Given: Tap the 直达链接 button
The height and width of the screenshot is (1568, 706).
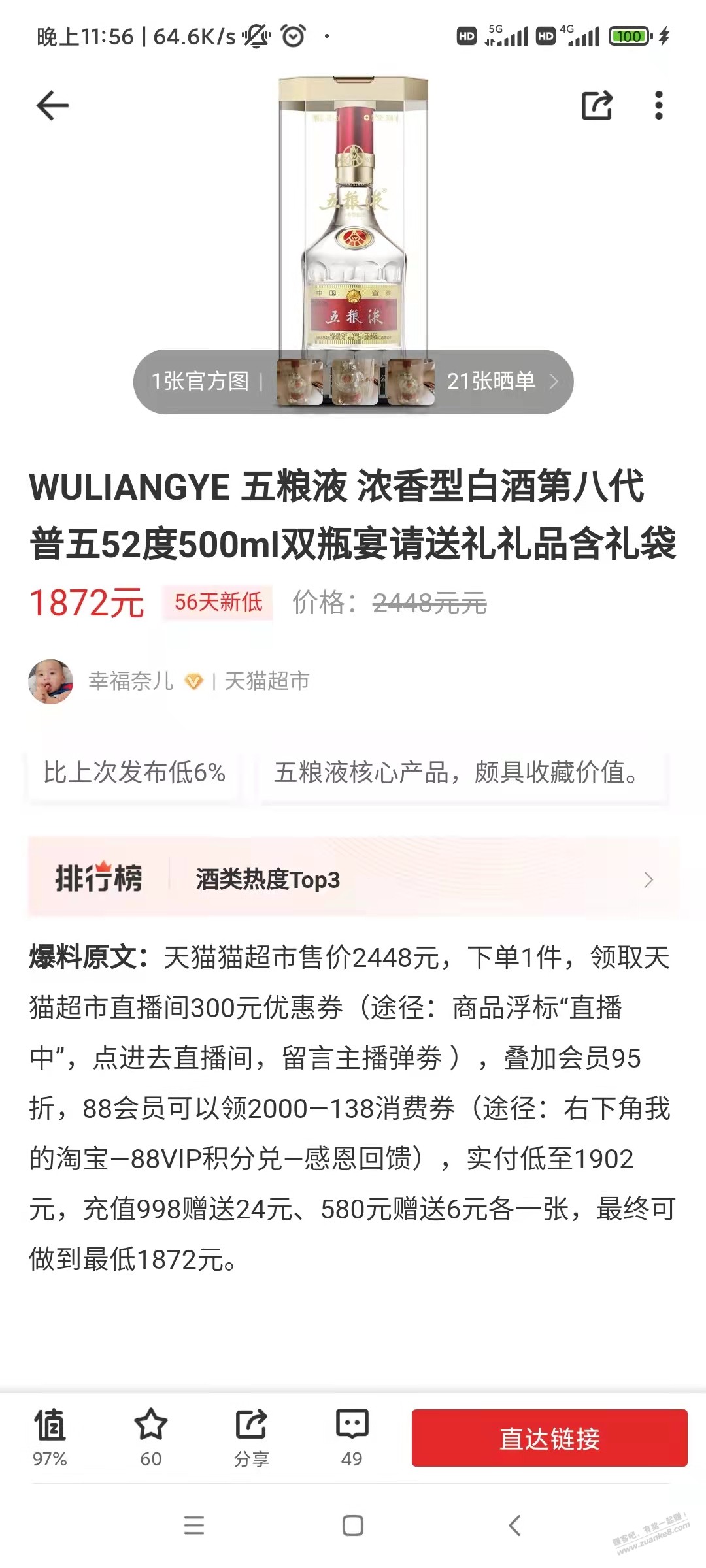Looking at the screenshot, I should coord(549,1438).
